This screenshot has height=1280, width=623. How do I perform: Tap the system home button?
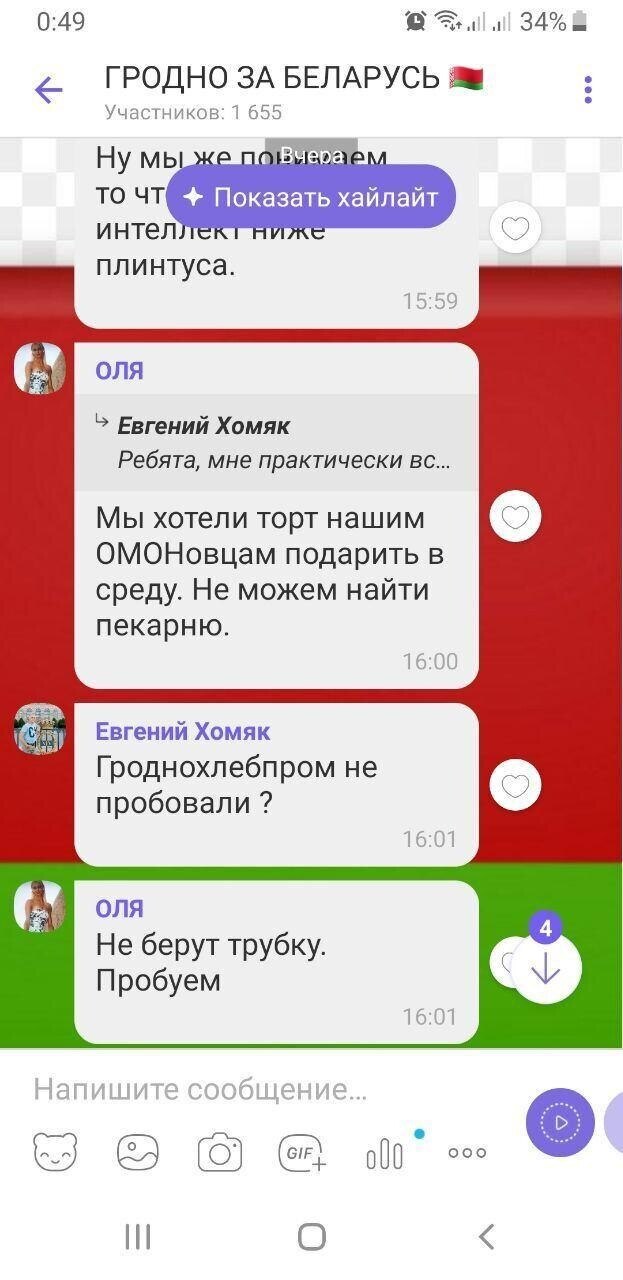(x=311, y=1236)
